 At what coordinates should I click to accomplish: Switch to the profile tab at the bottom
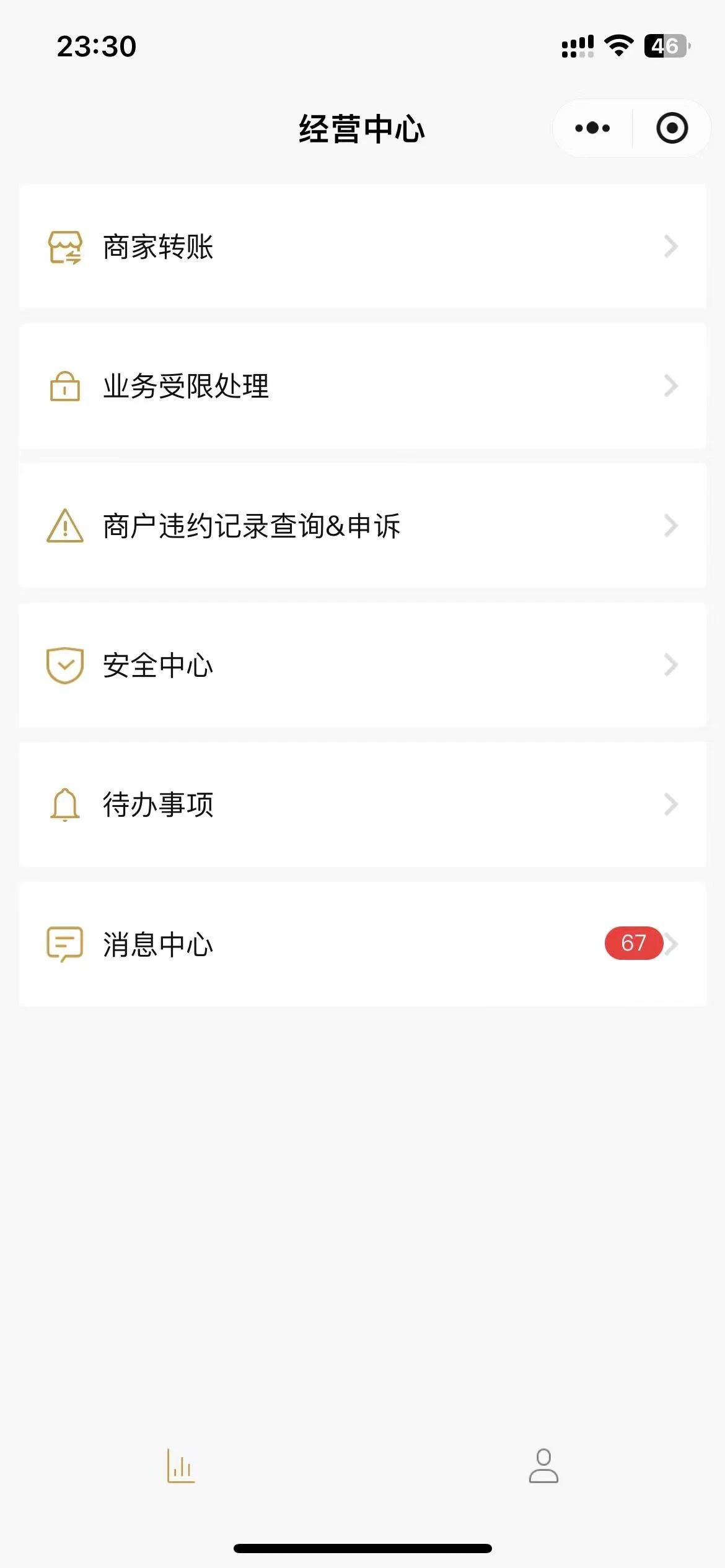(x=543, y=1466)
